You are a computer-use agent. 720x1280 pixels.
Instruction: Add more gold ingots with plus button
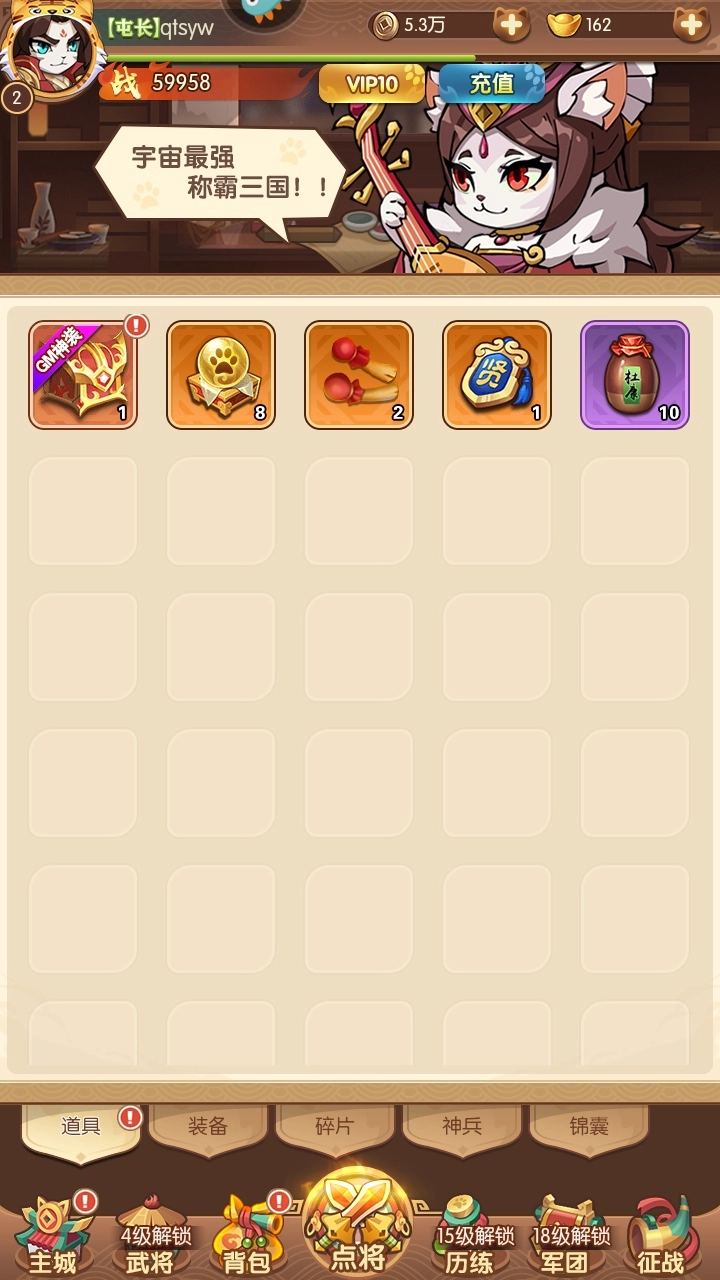pyautogui.click(x=691, y=25)
